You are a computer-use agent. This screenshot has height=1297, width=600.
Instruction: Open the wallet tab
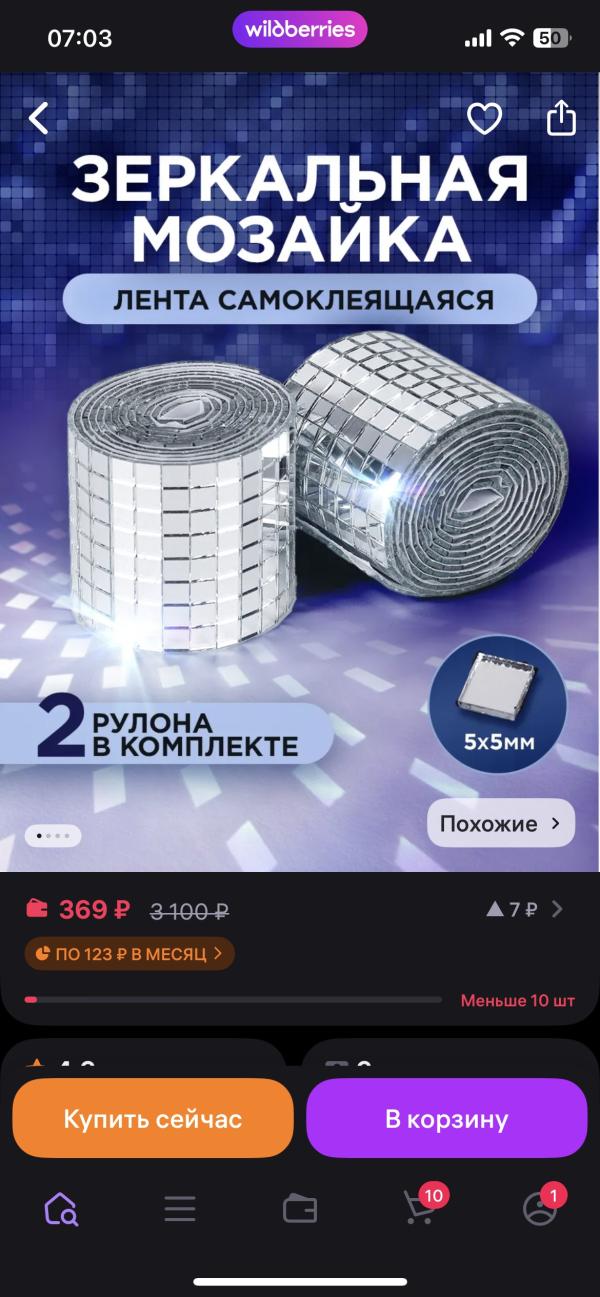[300, 1209]
